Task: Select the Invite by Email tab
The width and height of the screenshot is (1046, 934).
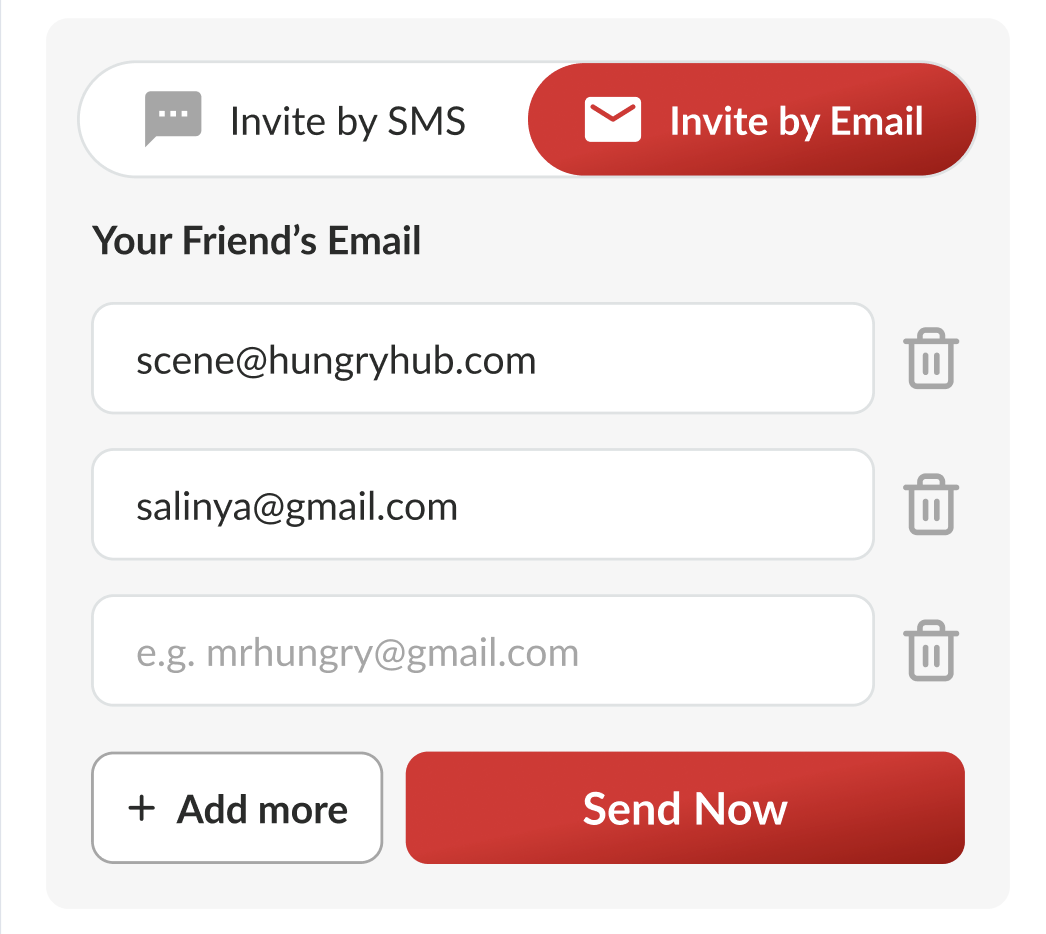Action: 752,121
